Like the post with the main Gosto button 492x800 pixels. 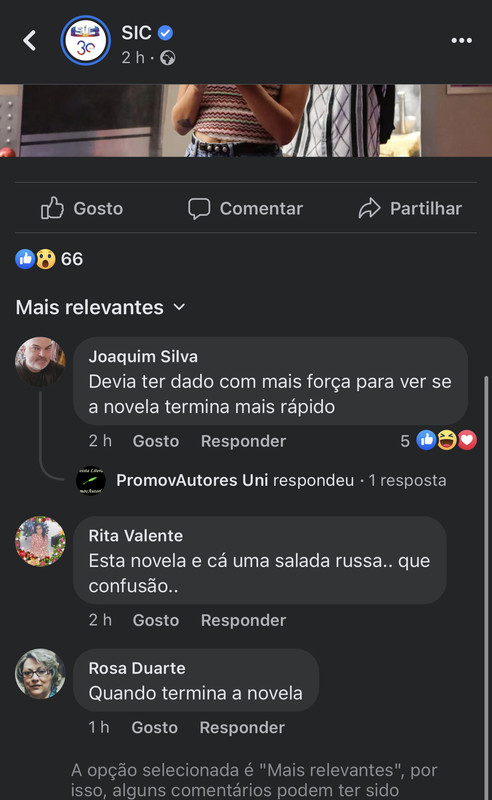pos(82,208)
